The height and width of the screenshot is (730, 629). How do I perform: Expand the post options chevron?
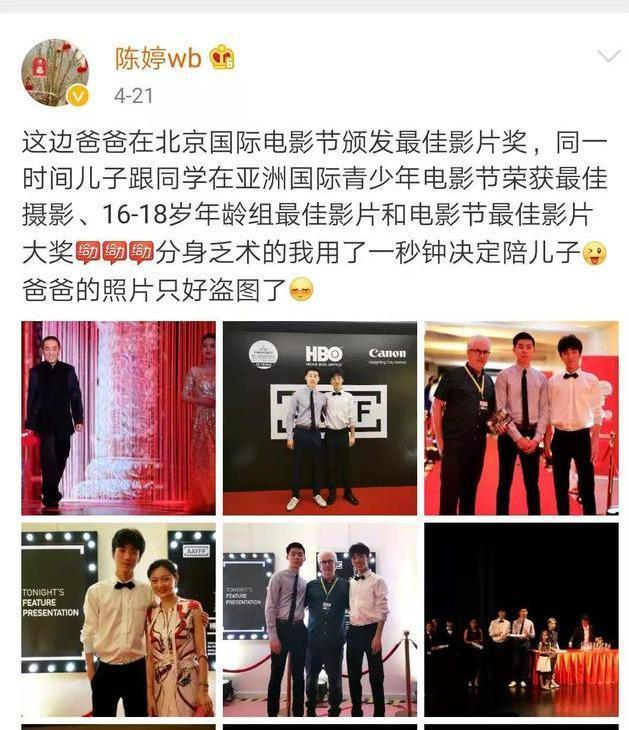click(x=608, y=56)
